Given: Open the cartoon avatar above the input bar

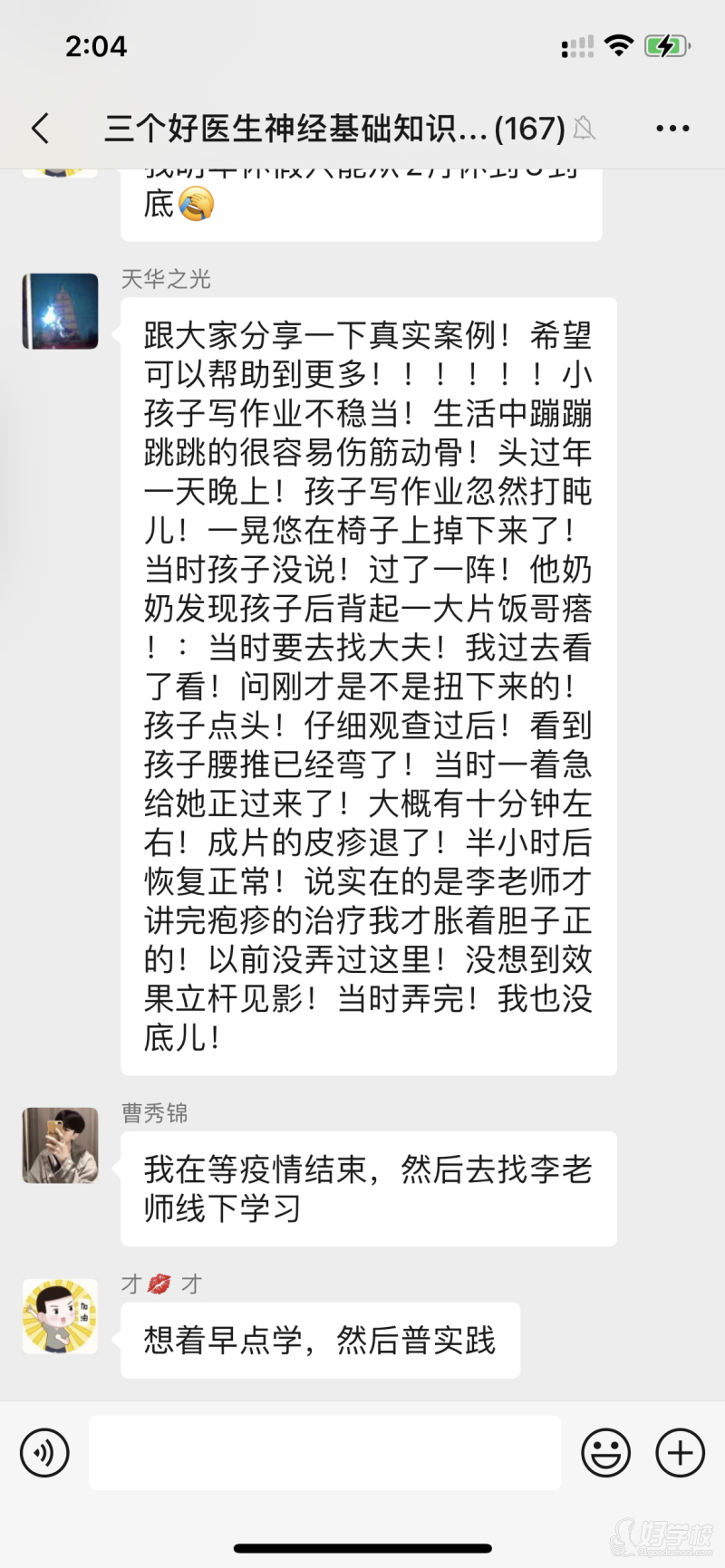Looking at the screenshot, I should [x=61, y=1316].
